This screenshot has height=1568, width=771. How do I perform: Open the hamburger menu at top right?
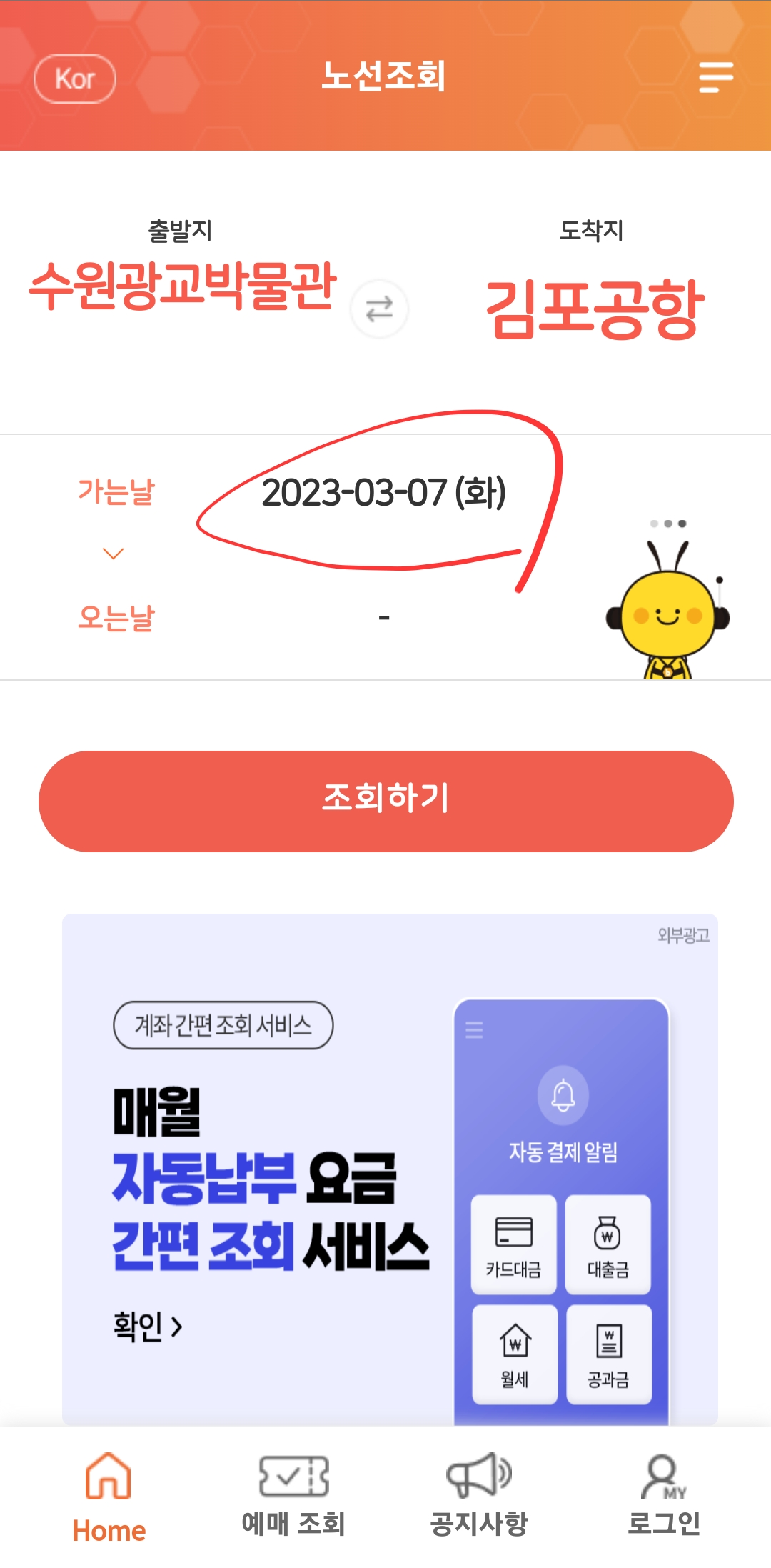(x=717, y=79)
